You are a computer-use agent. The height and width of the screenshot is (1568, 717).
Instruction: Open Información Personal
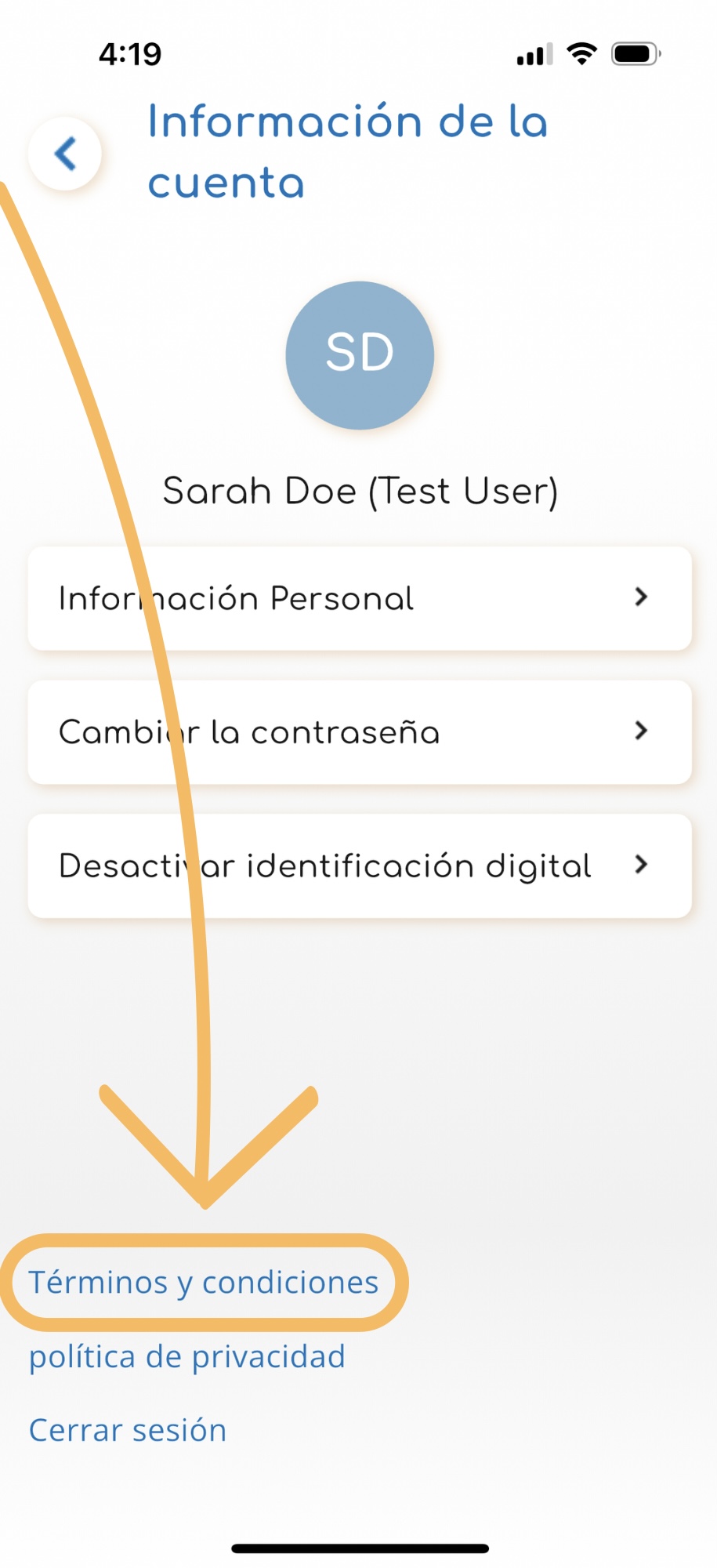pyautogui.click(x=359, y=598)
